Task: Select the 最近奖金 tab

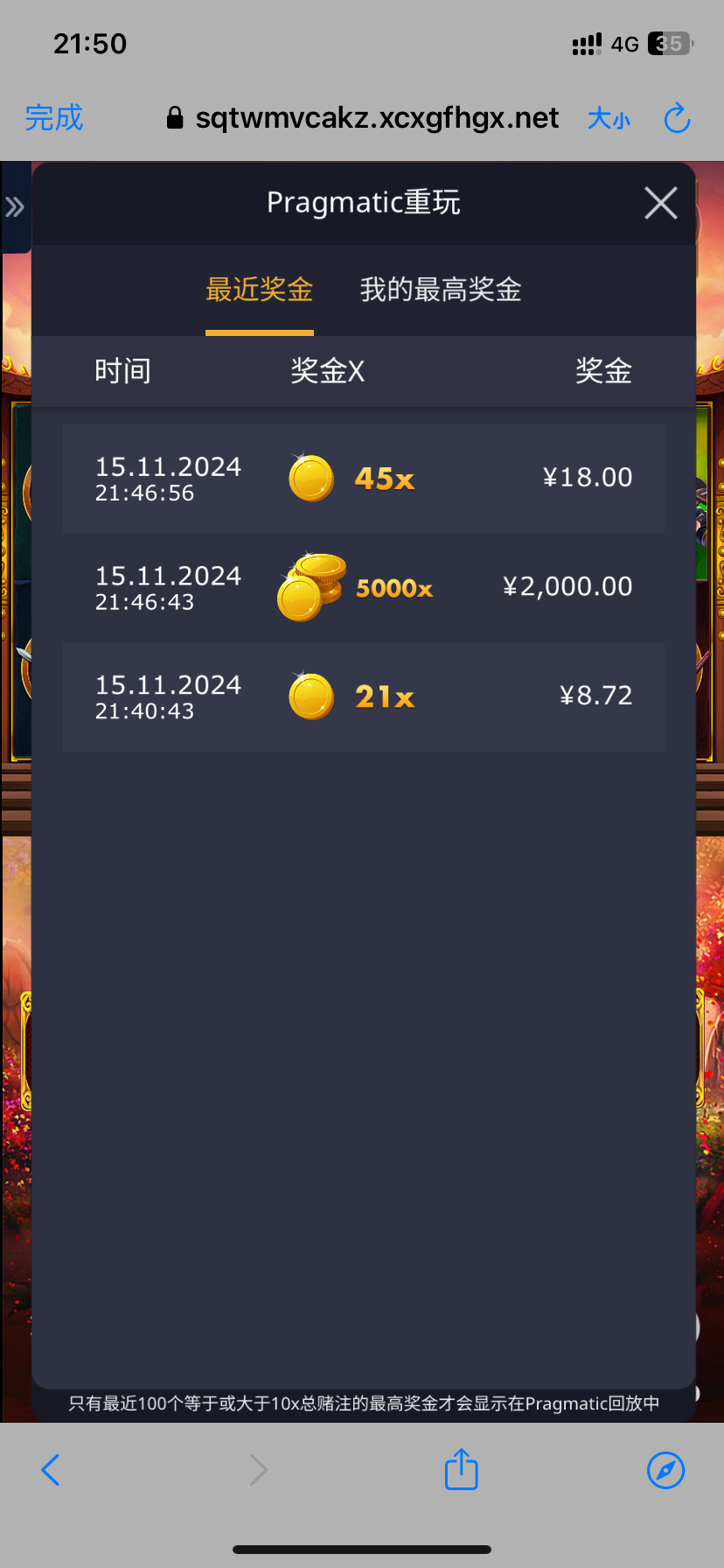Action: [x=259, y=290]
